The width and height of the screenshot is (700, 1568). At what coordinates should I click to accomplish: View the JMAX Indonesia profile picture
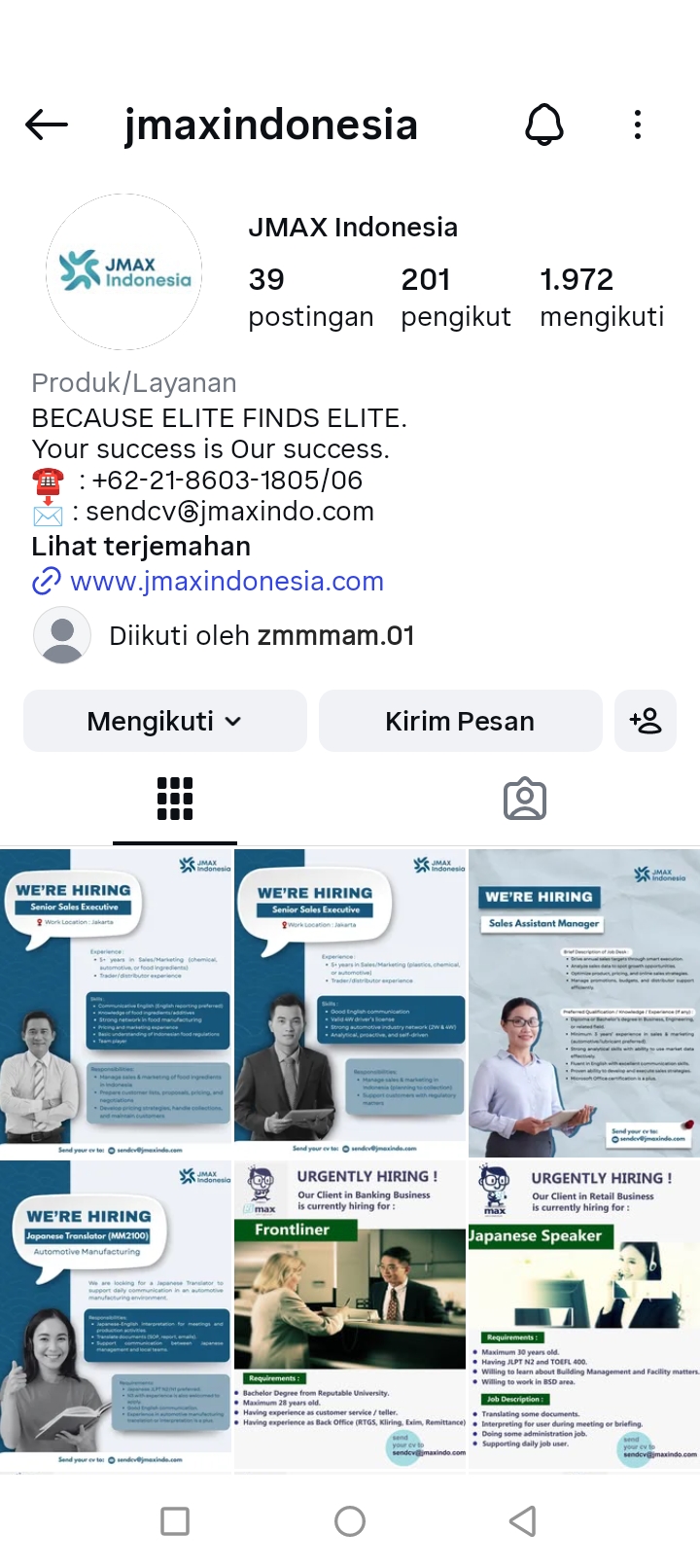(x=124, y=272)
